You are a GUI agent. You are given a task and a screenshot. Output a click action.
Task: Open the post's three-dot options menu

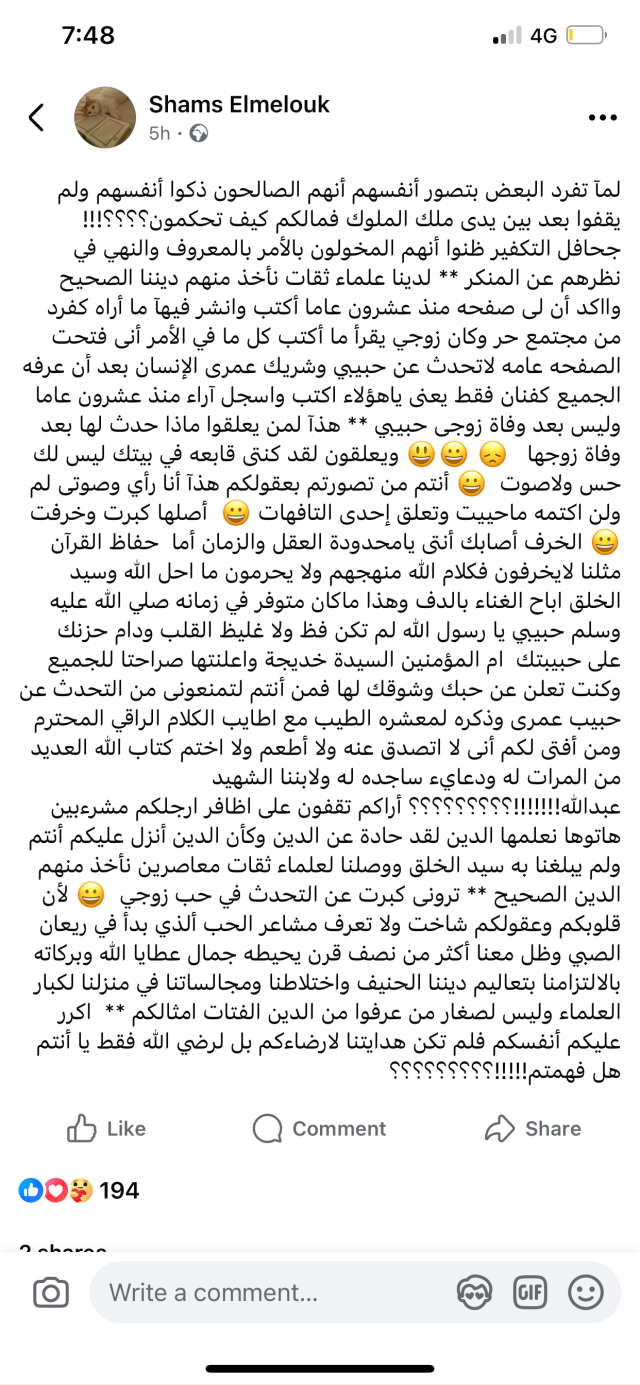(x=602, y=118)
